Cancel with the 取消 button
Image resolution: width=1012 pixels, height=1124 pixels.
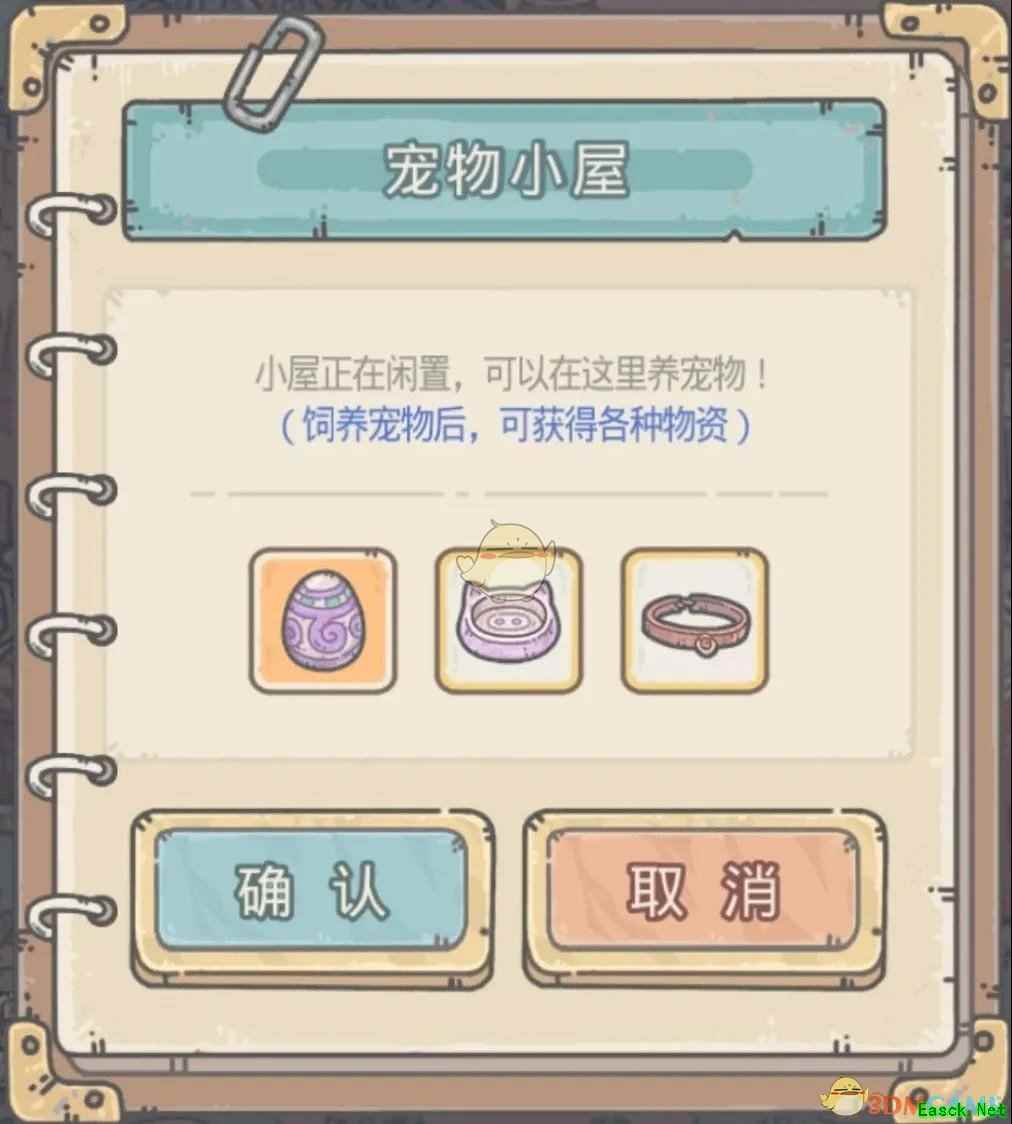pos(704,891)
